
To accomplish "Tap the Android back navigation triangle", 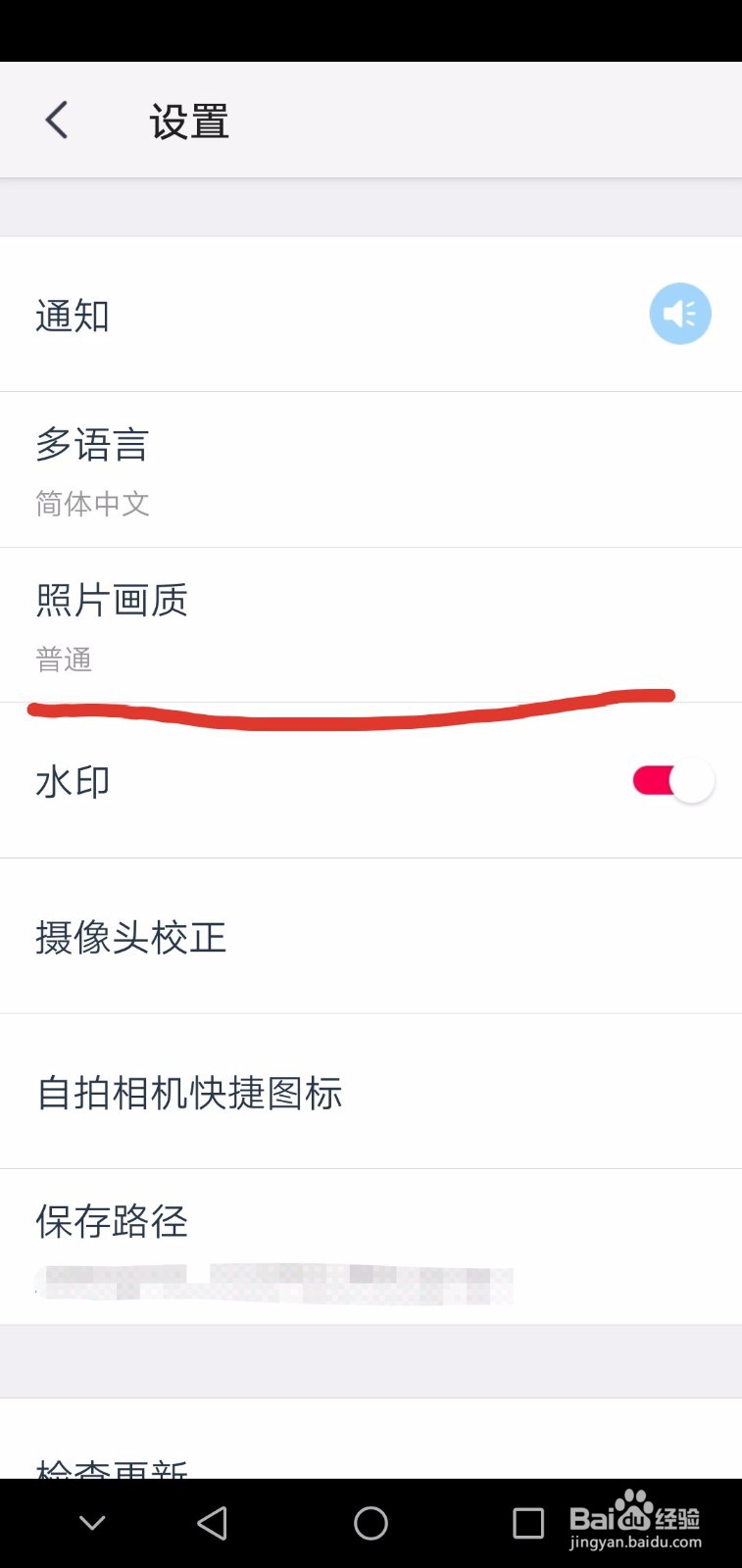I will point(212,1523).
